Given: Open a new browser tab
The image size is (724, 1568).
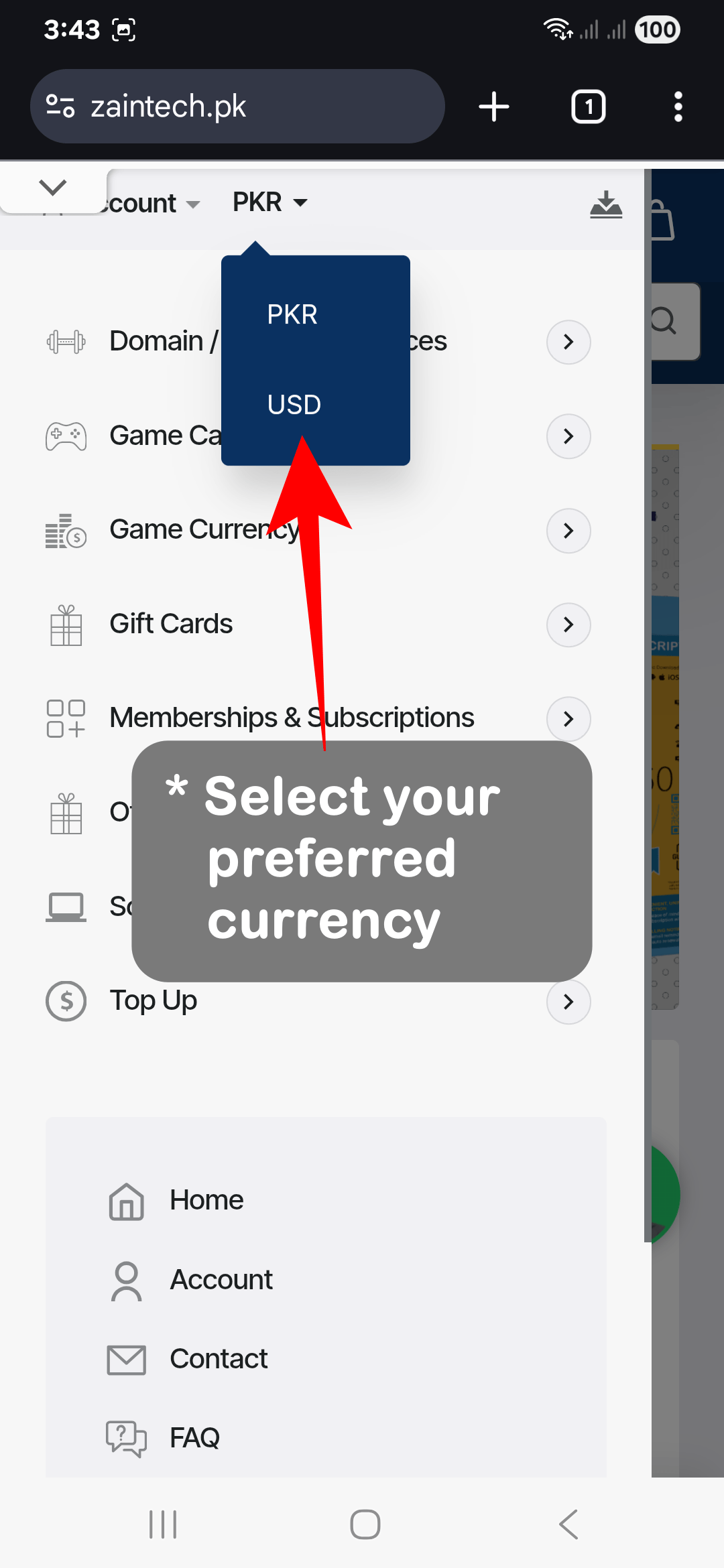Looking at the screenshot, I should [x=494, y=107].
